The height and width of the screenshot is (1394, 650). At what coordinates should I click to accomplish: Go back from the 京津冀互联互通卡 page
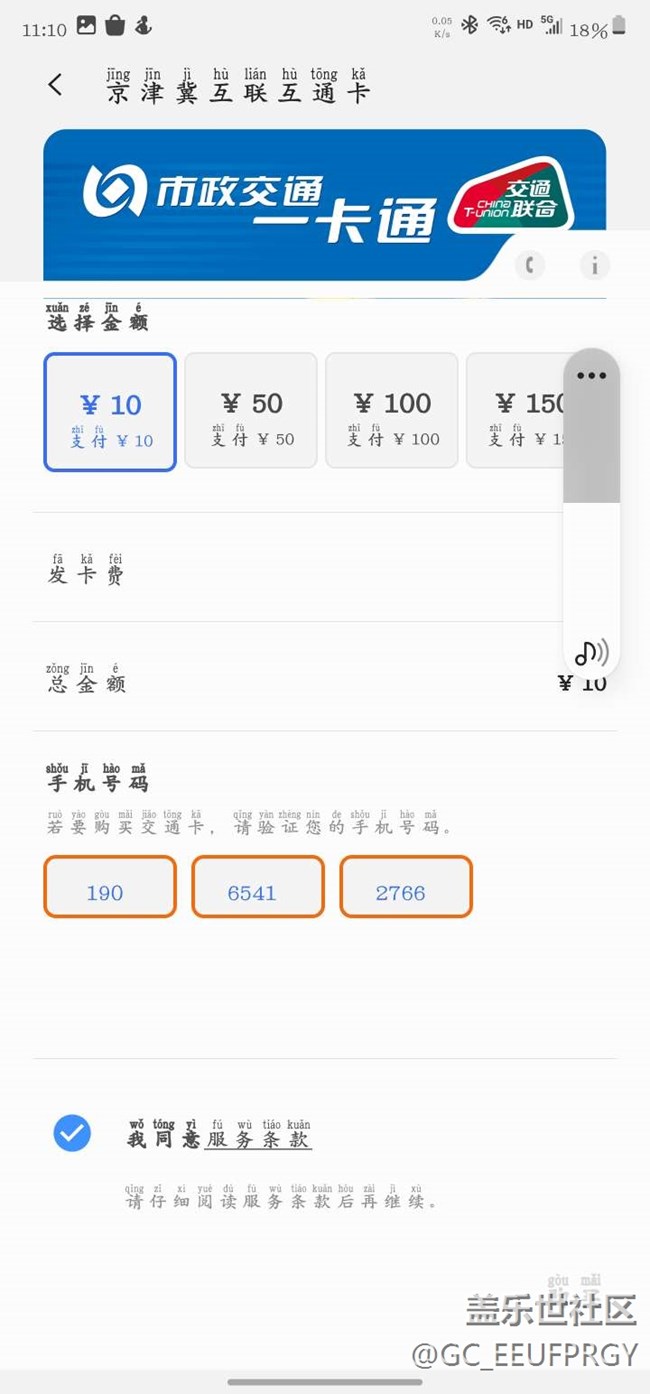(x=55, y=86)
